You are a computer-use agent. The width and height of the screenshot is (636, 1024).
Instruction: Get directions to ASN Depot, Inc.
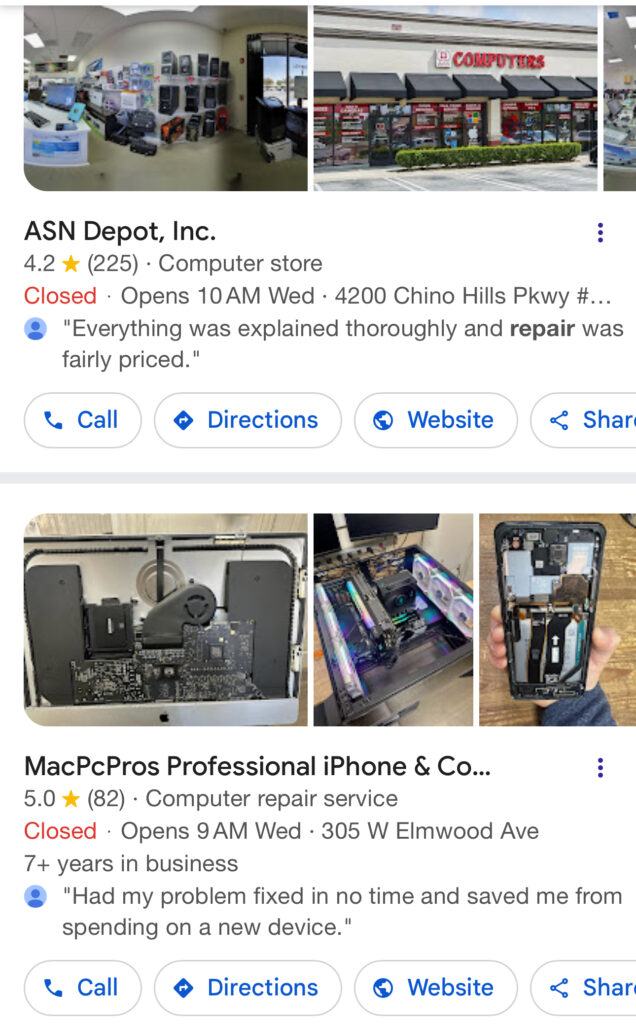pyautogui.click(x=247, y=420)
